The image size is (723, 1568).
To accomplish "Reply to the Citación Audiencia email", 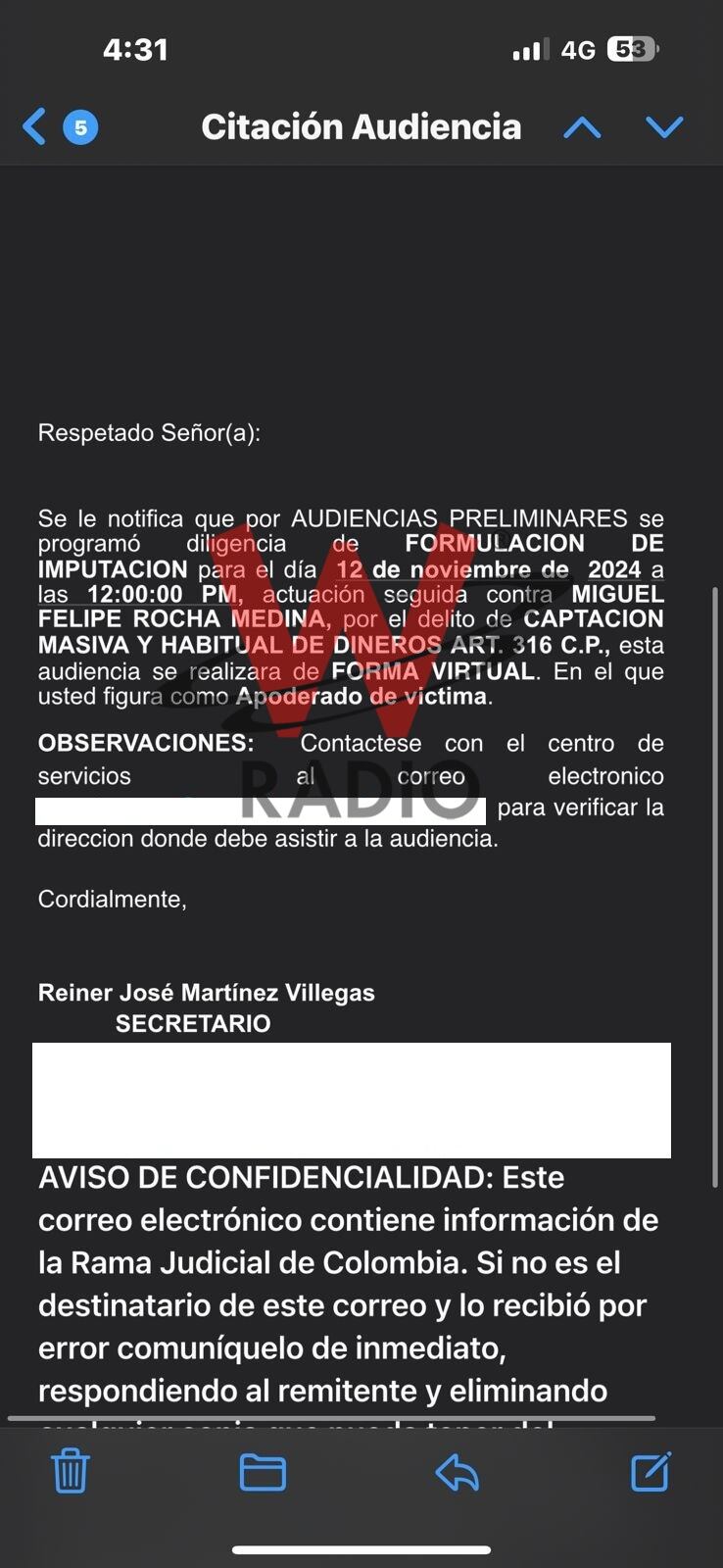I will pyautogui.click(x=457, y=1471).
